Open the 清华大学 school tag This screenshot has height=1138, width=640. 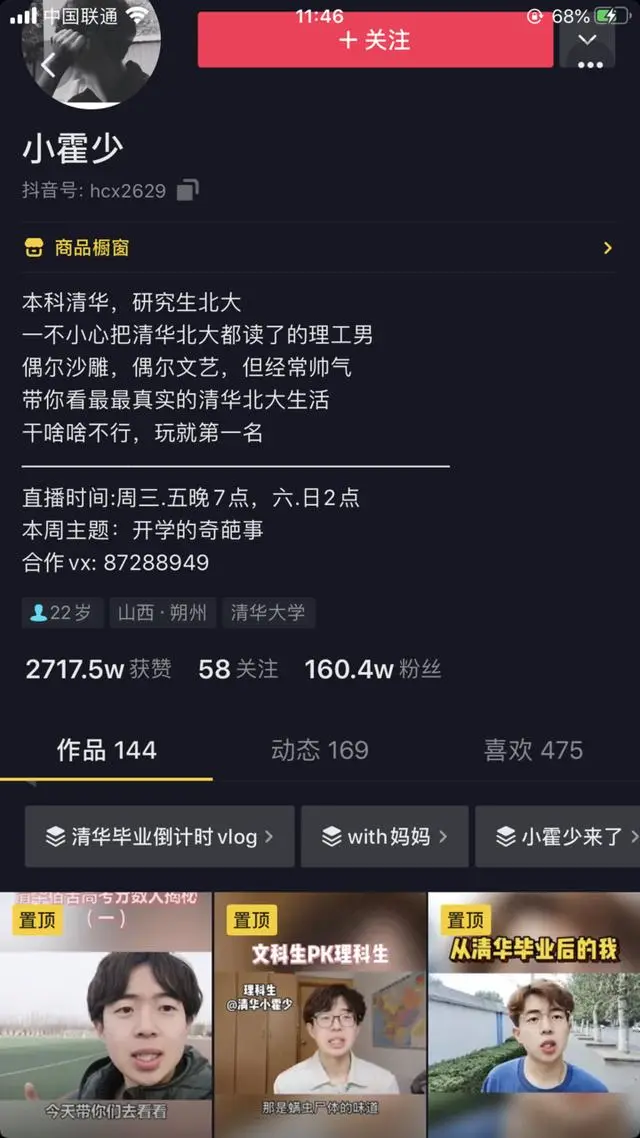pyautogui.click(x=268, y=612)
